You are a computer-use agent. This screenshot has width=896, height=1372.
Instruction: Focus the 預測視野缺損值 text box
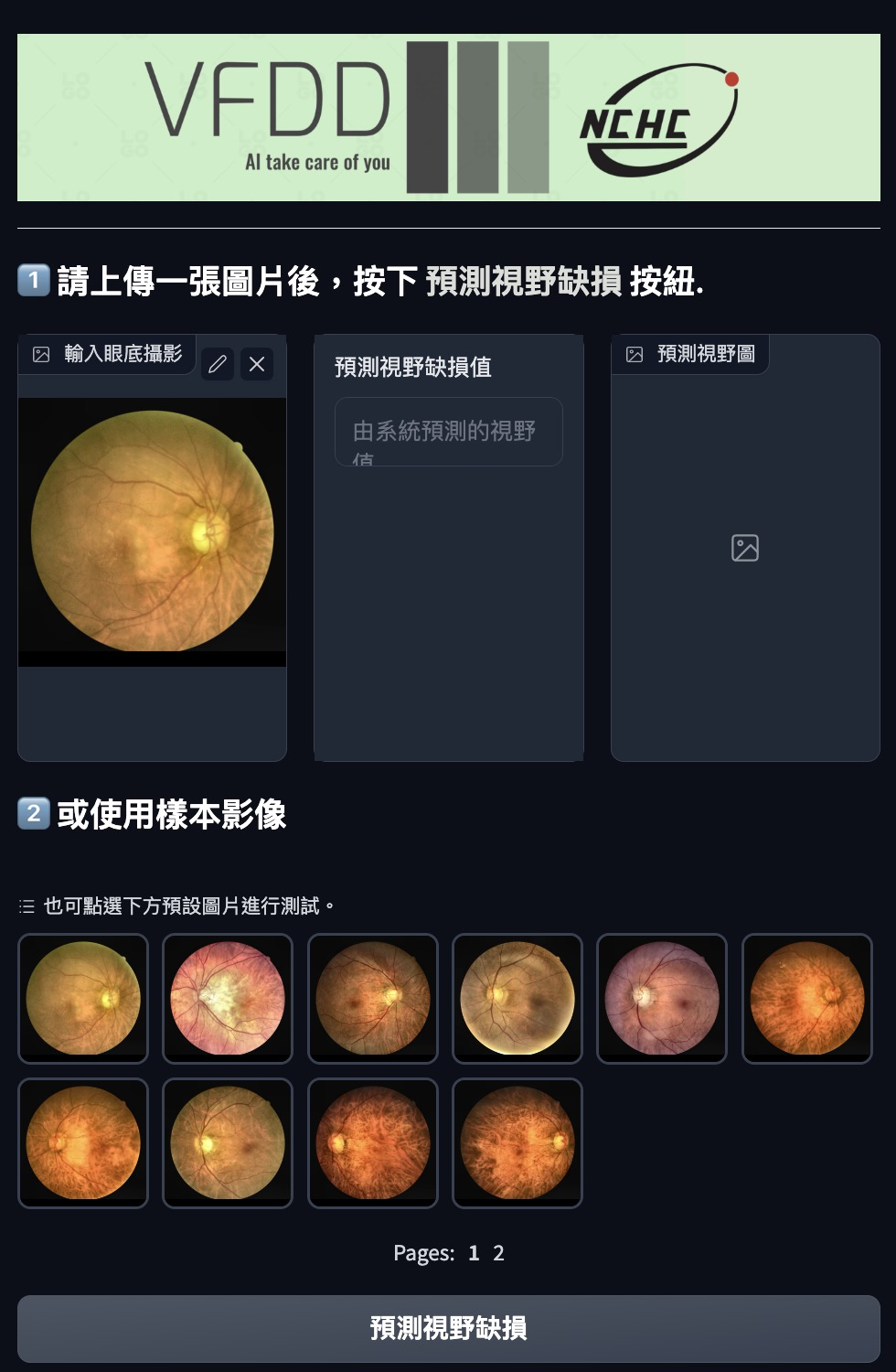[x=448, y=432]
